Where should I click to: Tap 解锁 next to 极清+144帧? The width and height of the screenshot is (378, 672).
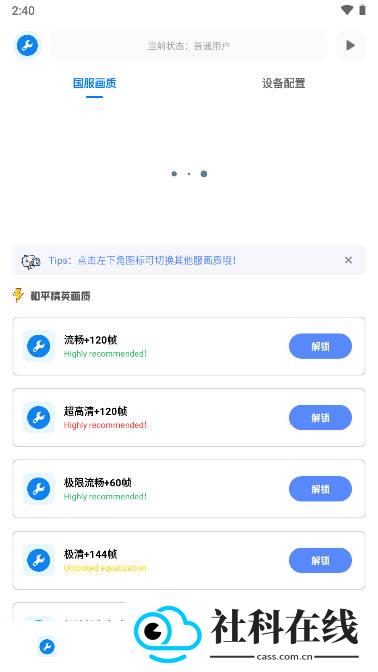320,561
